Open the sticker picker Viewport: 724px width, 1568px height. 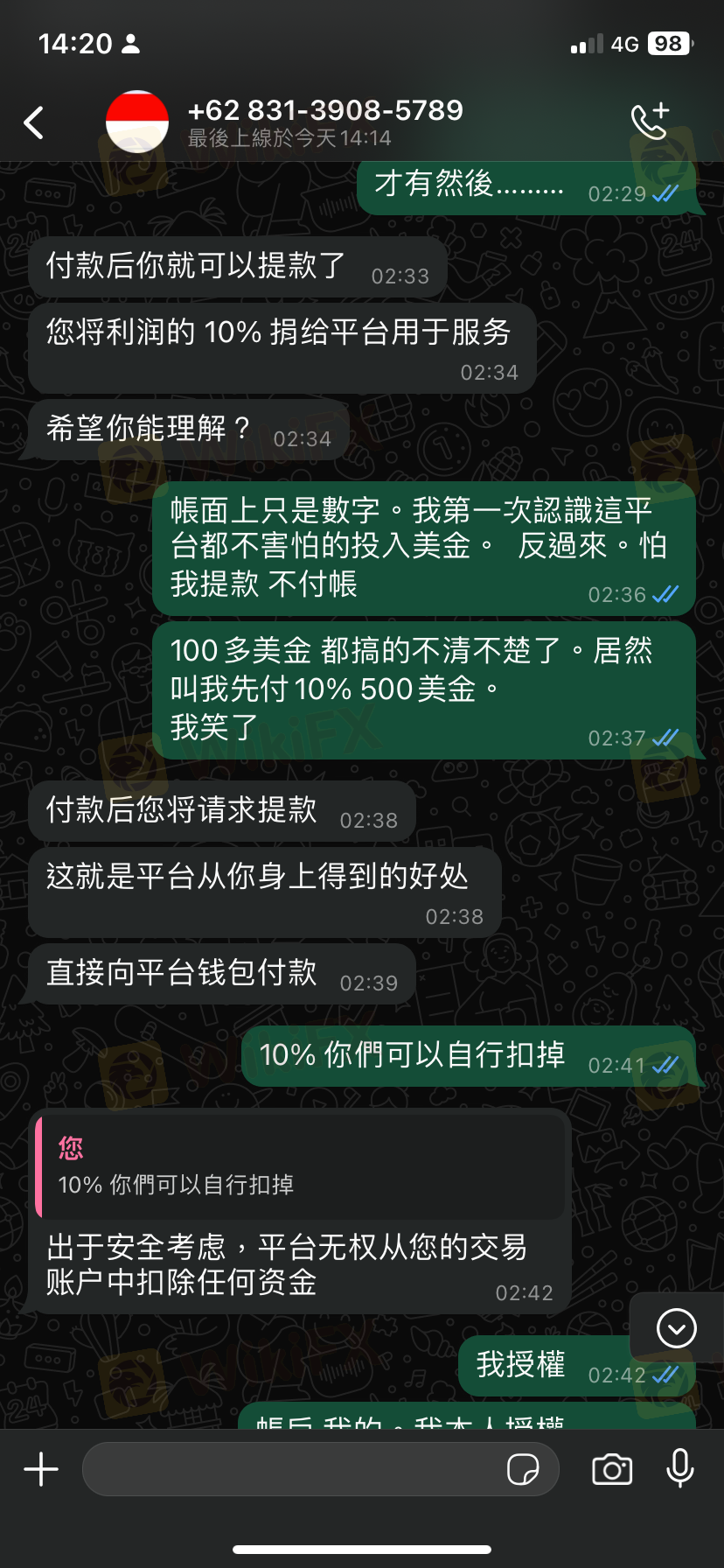[523, 1469]
